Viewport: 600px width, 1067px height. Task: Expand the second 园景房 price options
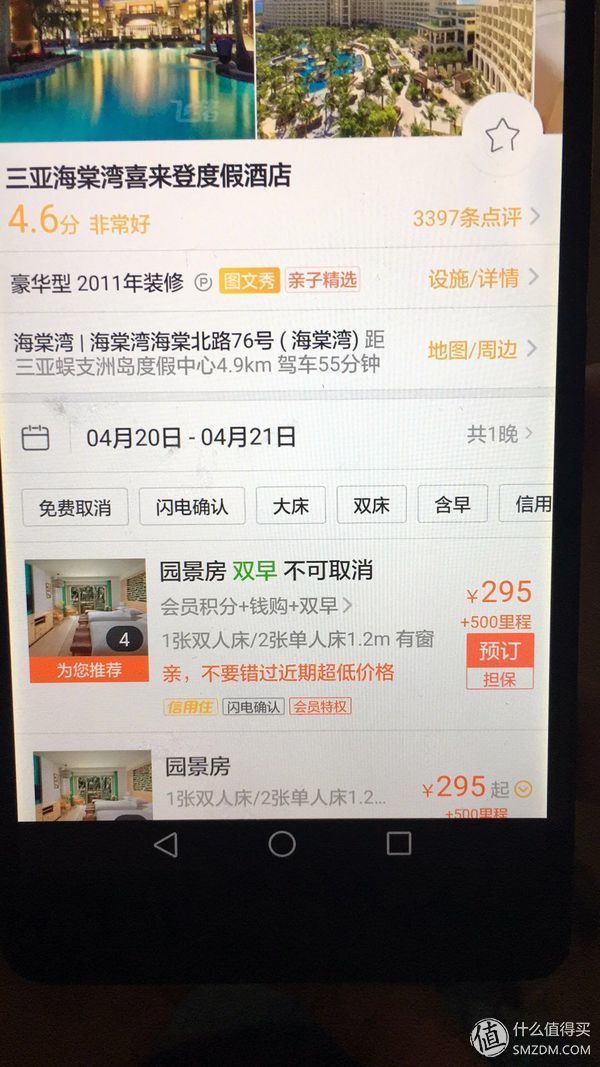pos(523,790)
